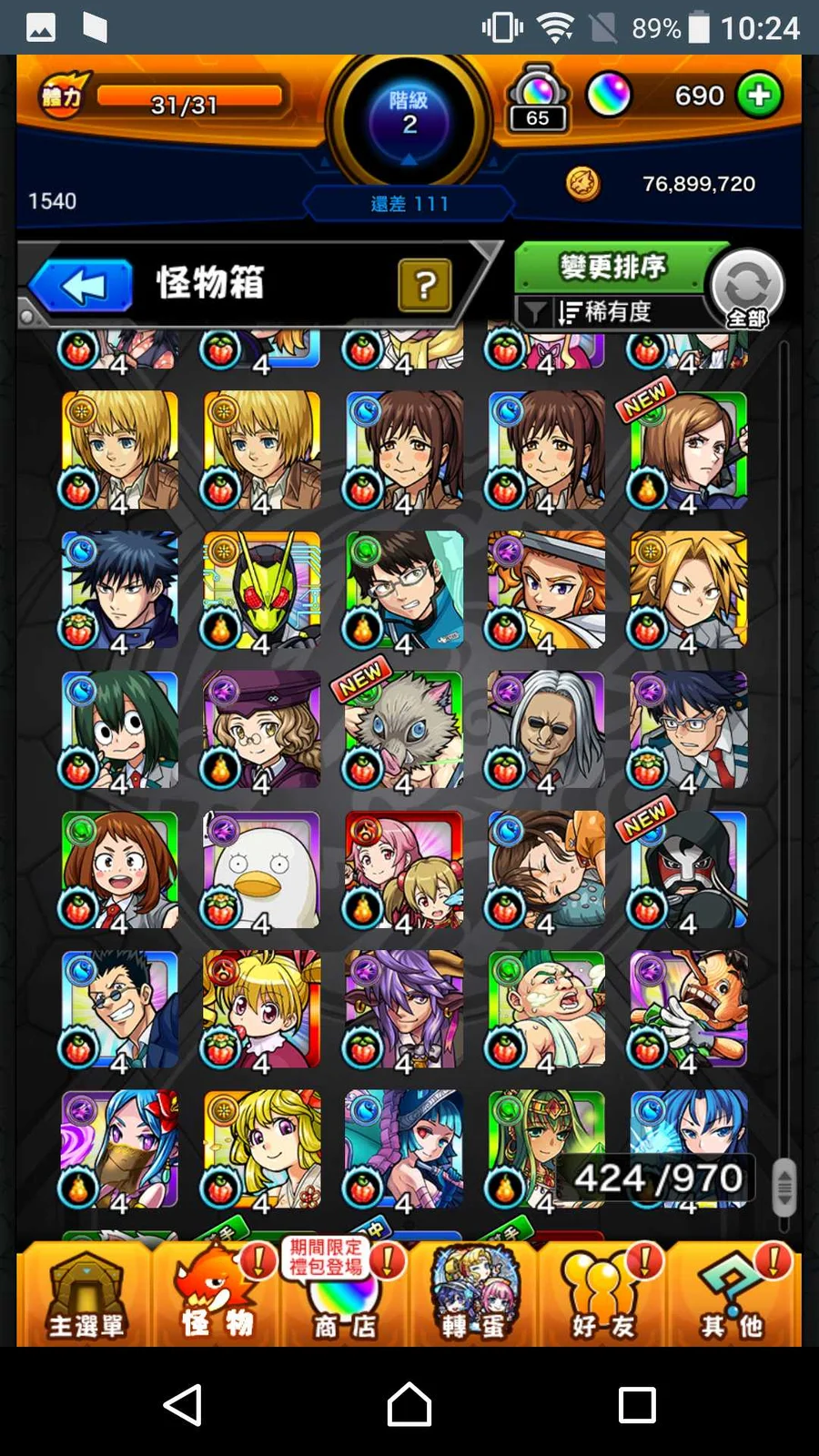Go to the Android home screen
Screen dimensions: 819x1456
[409, 1404]
